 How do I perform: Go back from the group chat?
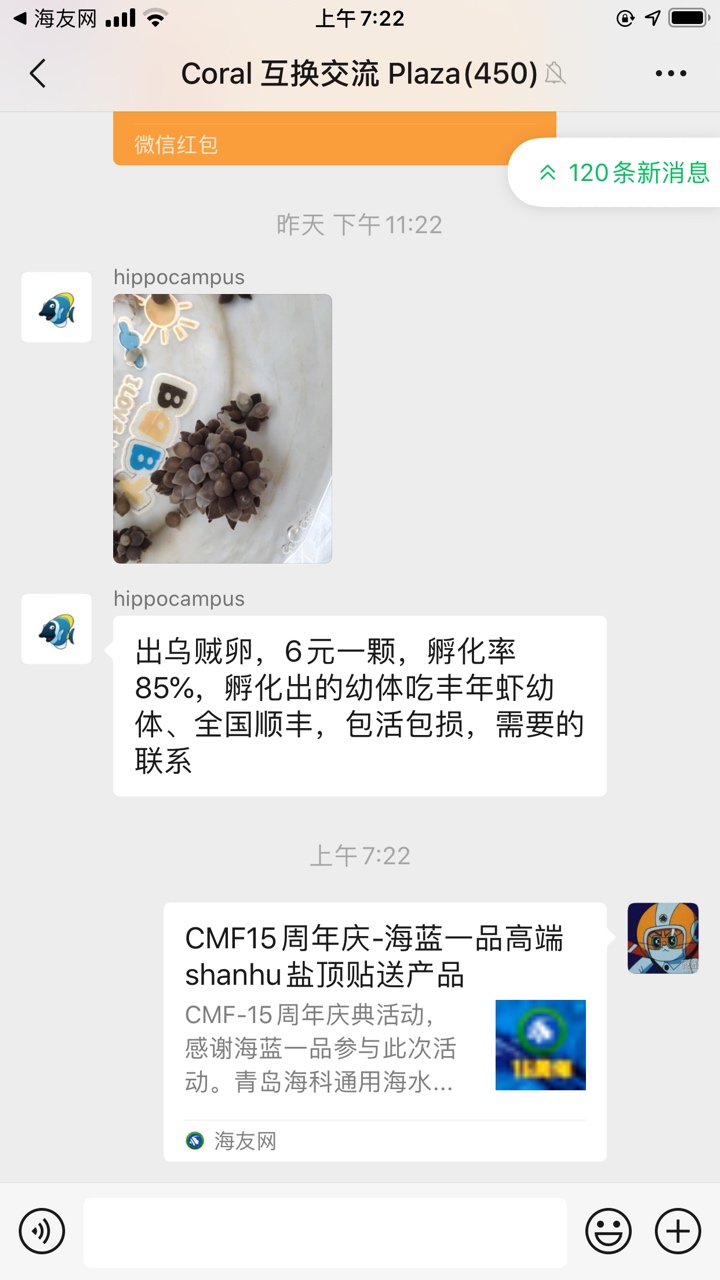click(38, 73)
